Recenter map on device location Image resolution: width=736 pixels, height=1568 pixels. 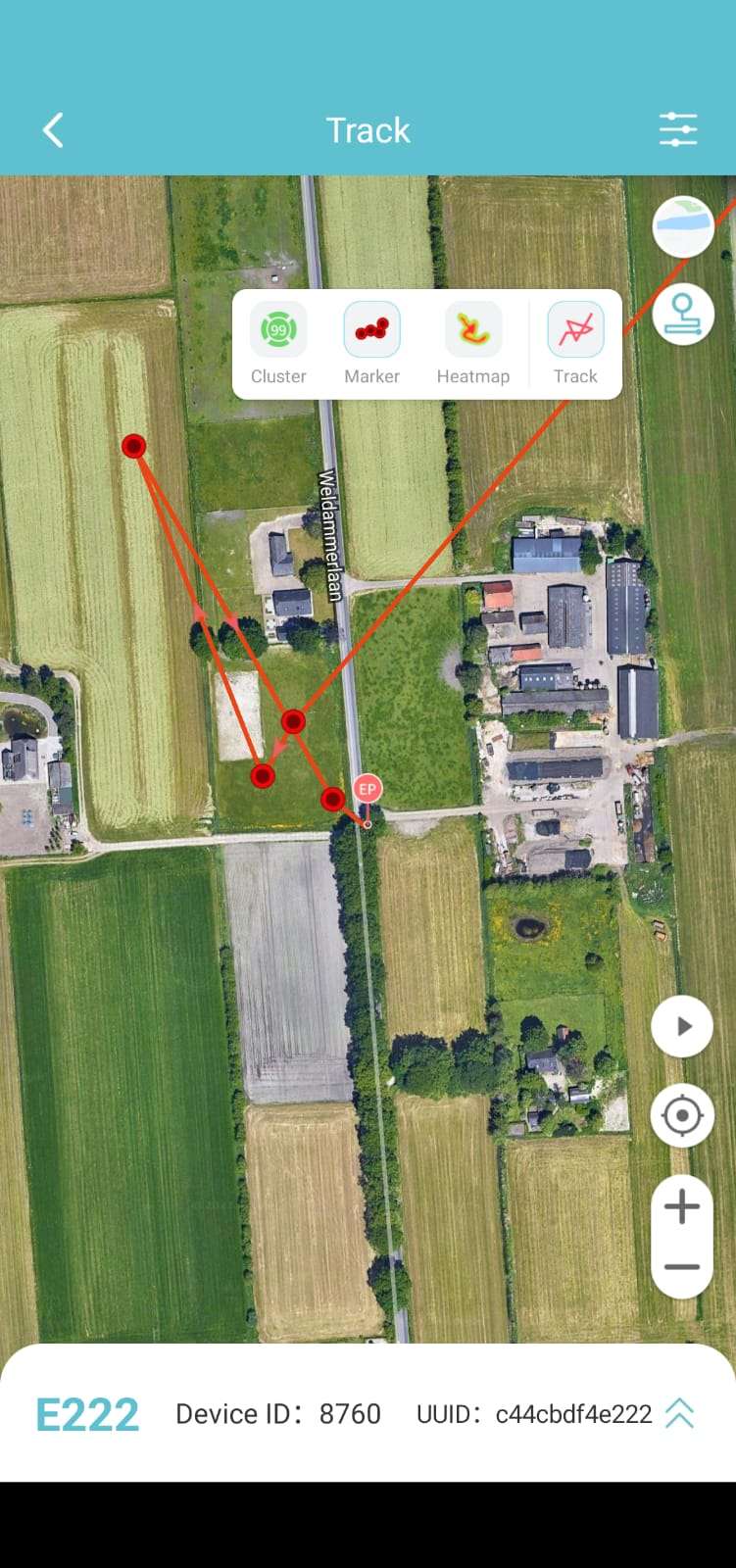pos(682,1115)
